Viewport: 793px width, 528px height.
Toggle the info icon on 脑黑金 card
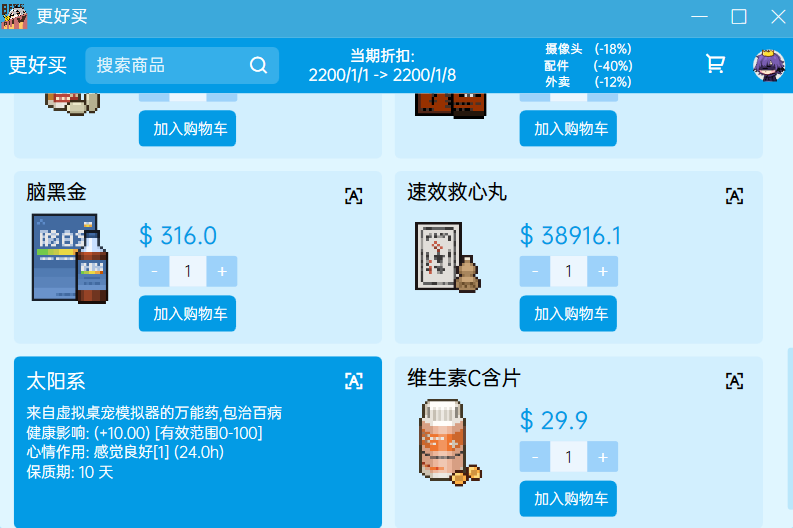[353, 196]
